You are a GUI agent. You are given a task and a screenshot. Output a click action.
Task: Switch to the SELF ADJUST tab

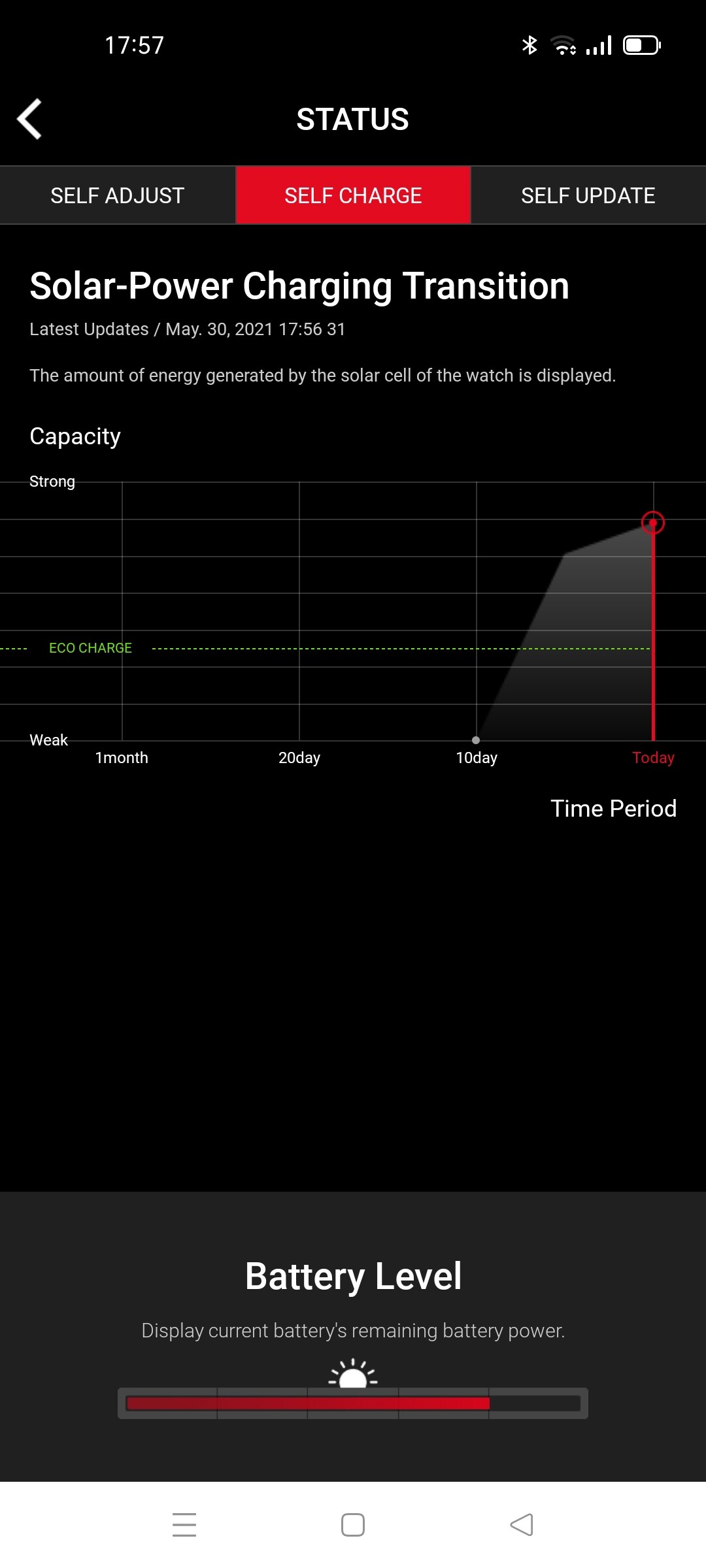[x=118, y=195]
